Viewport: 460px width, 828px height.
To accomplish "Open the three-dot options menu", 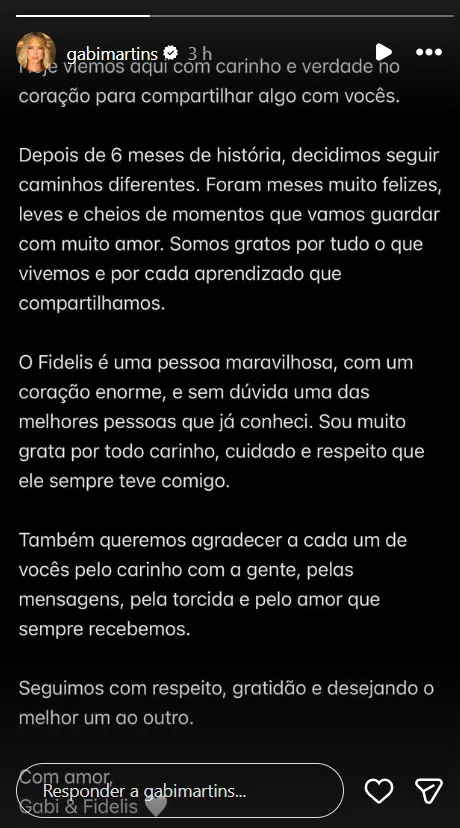I will tap(429, 52).
